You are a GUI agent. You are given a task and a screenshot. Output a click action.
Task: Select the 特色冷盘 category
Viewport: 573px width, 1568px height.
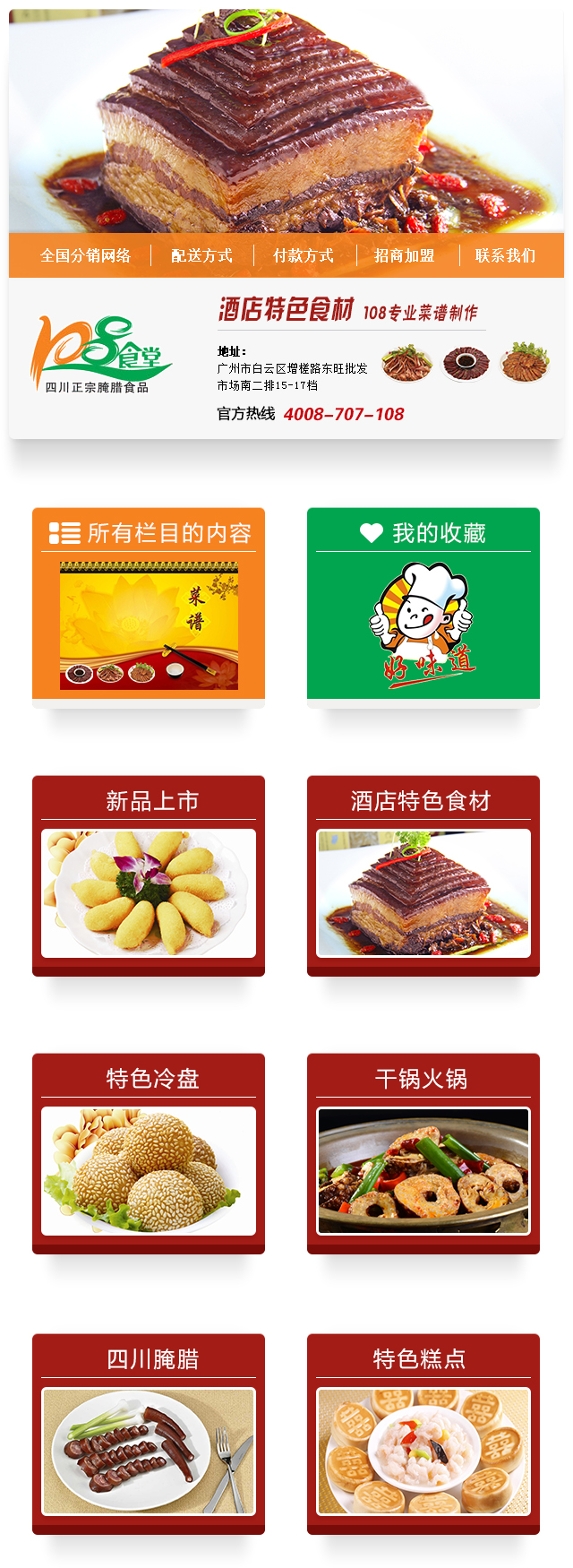pos(149,1154)
